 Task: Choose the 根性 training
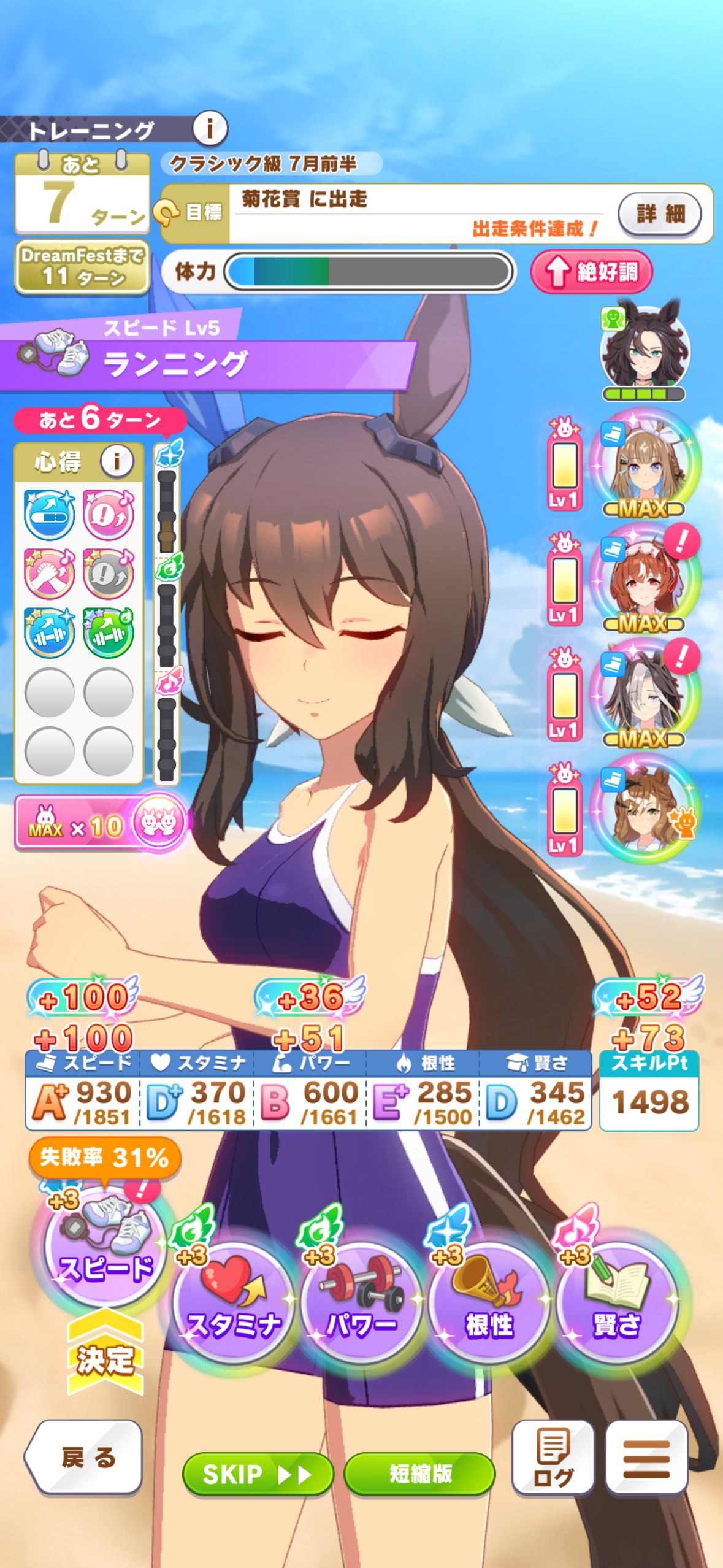coord(489,1304)
